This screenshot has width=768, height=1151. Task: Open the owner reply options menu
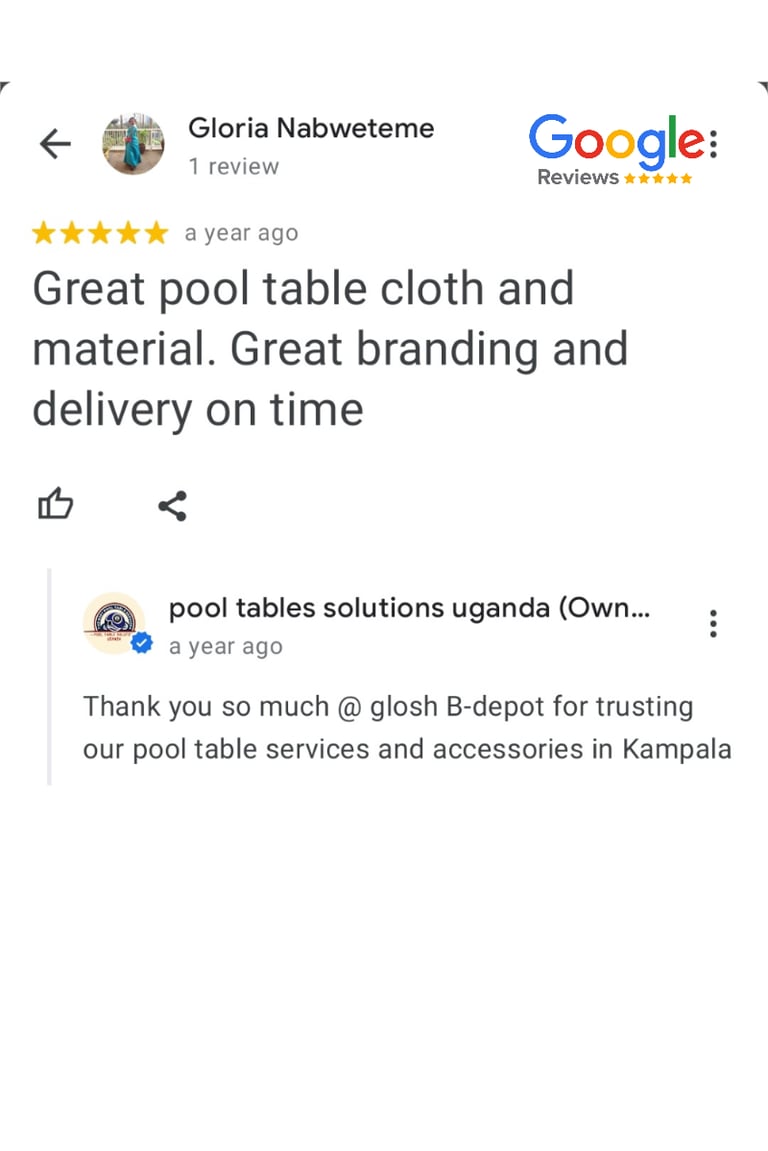coord(713,622)
